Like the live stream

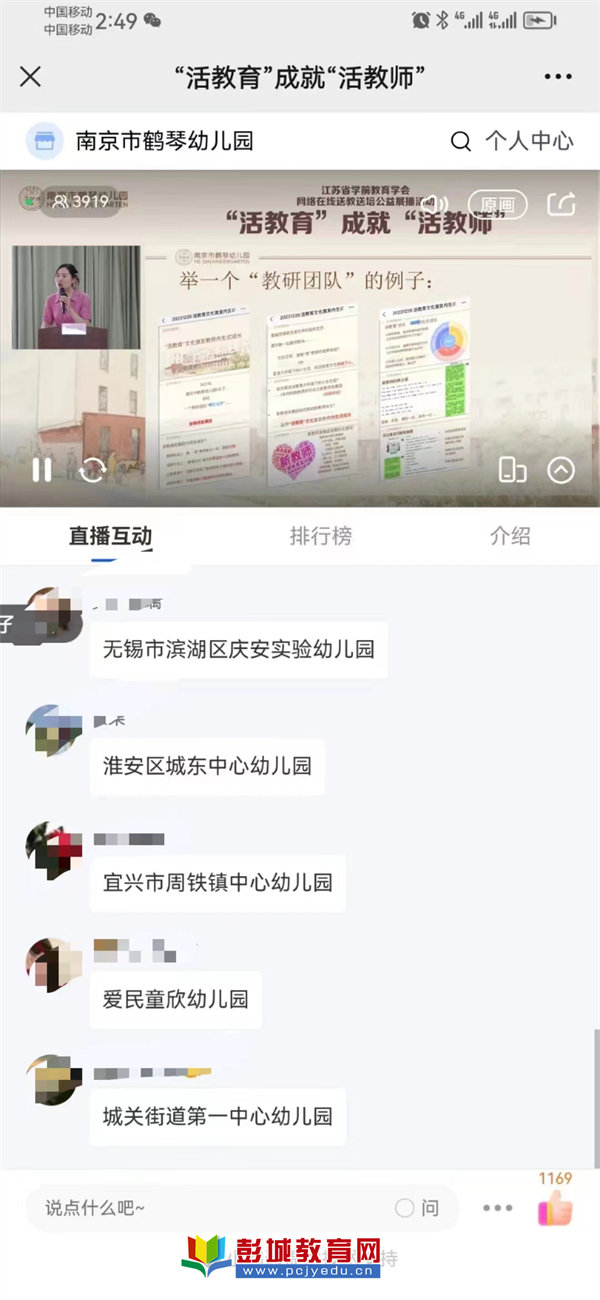click(555, 1208)
